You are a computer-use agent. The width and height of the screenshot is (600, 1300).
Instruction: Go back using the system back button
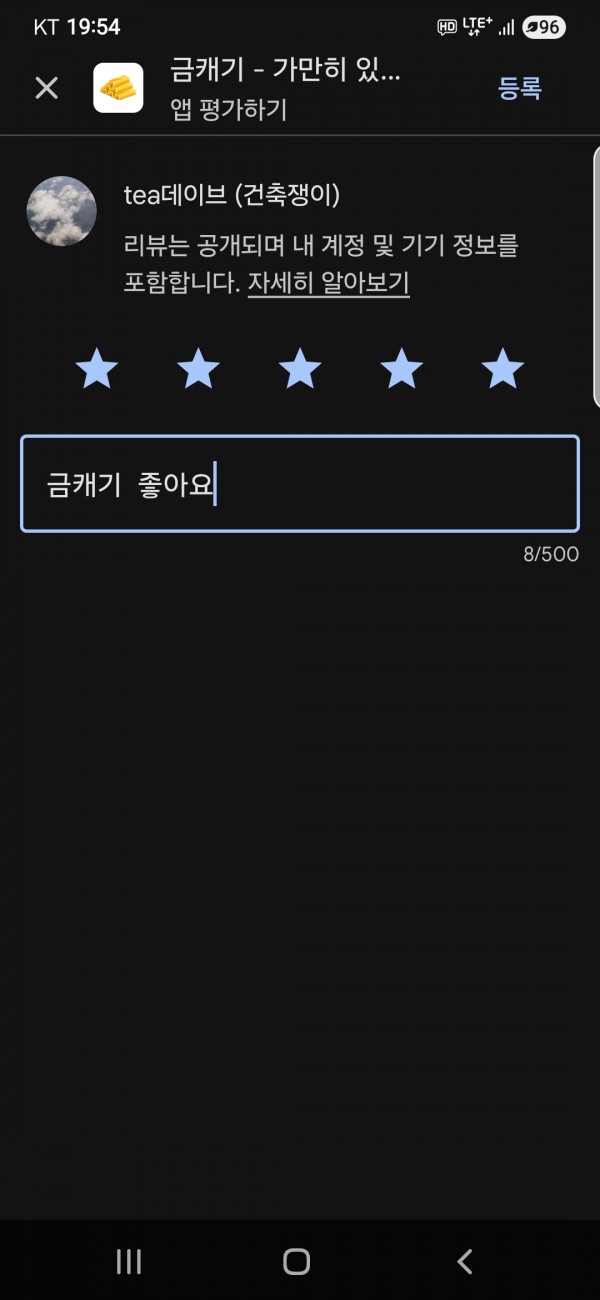click(x=465, y=1261)
